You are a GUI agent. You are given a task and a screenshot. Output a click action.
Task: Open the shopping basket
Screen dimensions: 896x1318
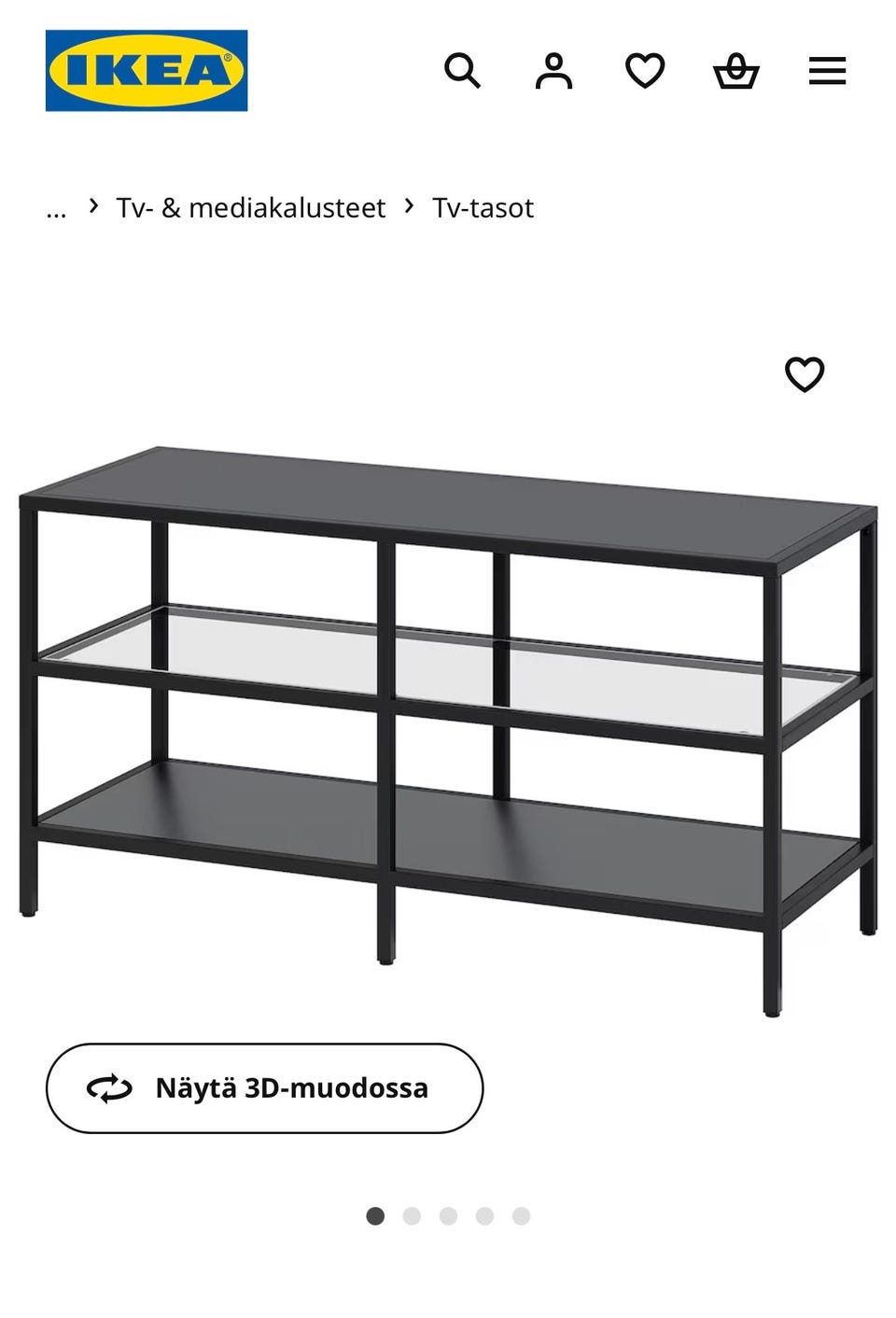pyautogui.click(x=736, y=71)
